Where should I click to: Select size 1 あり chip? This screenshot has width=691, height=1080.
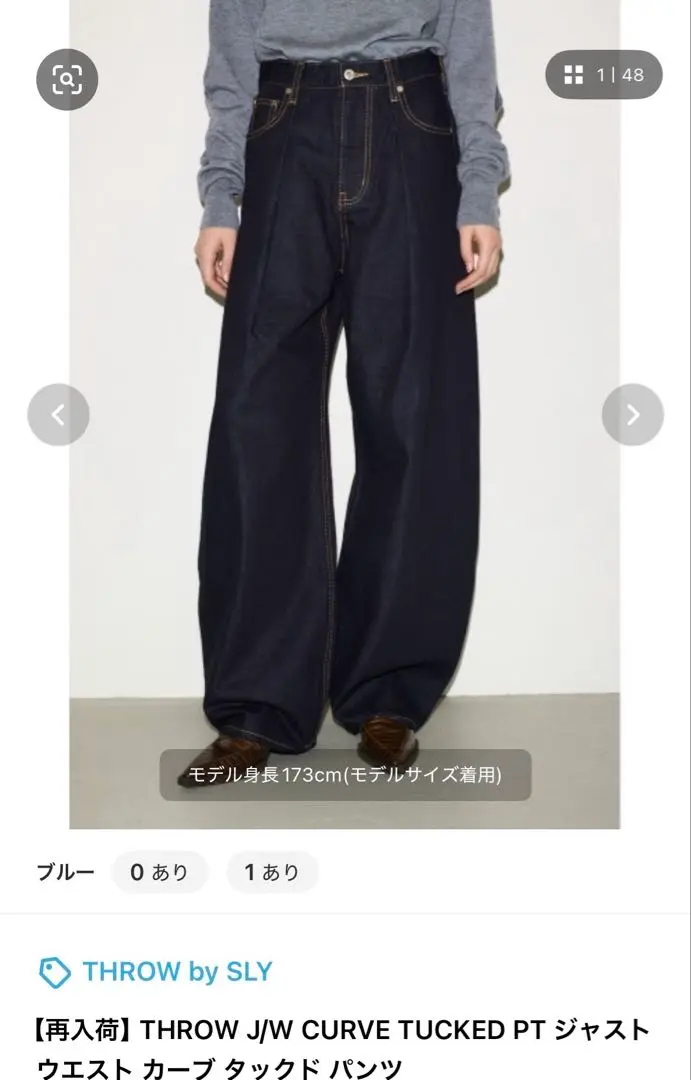[272, 872]
